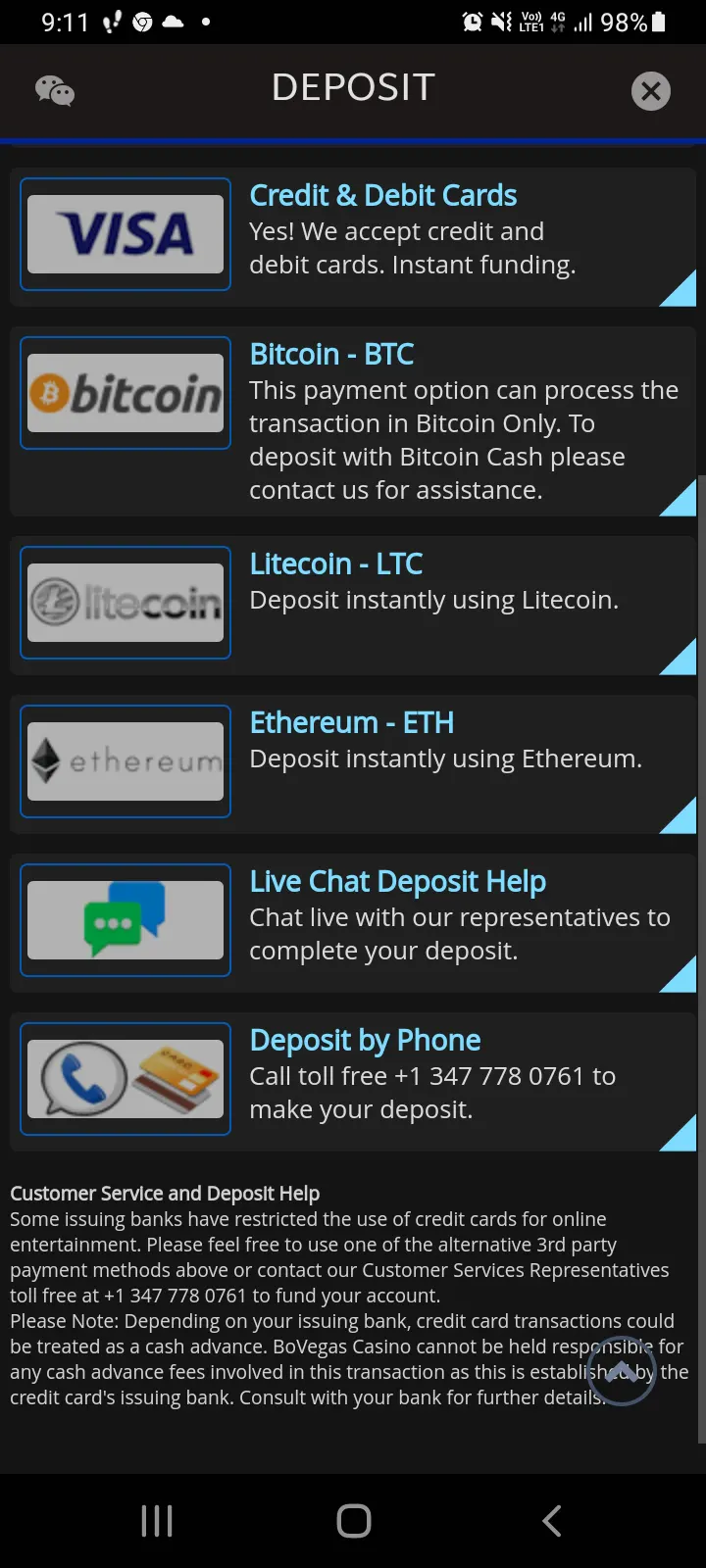Close the Deposit screen
Image resolution: width=706 pixels, height=1568 pixels.
coord(650,91)
